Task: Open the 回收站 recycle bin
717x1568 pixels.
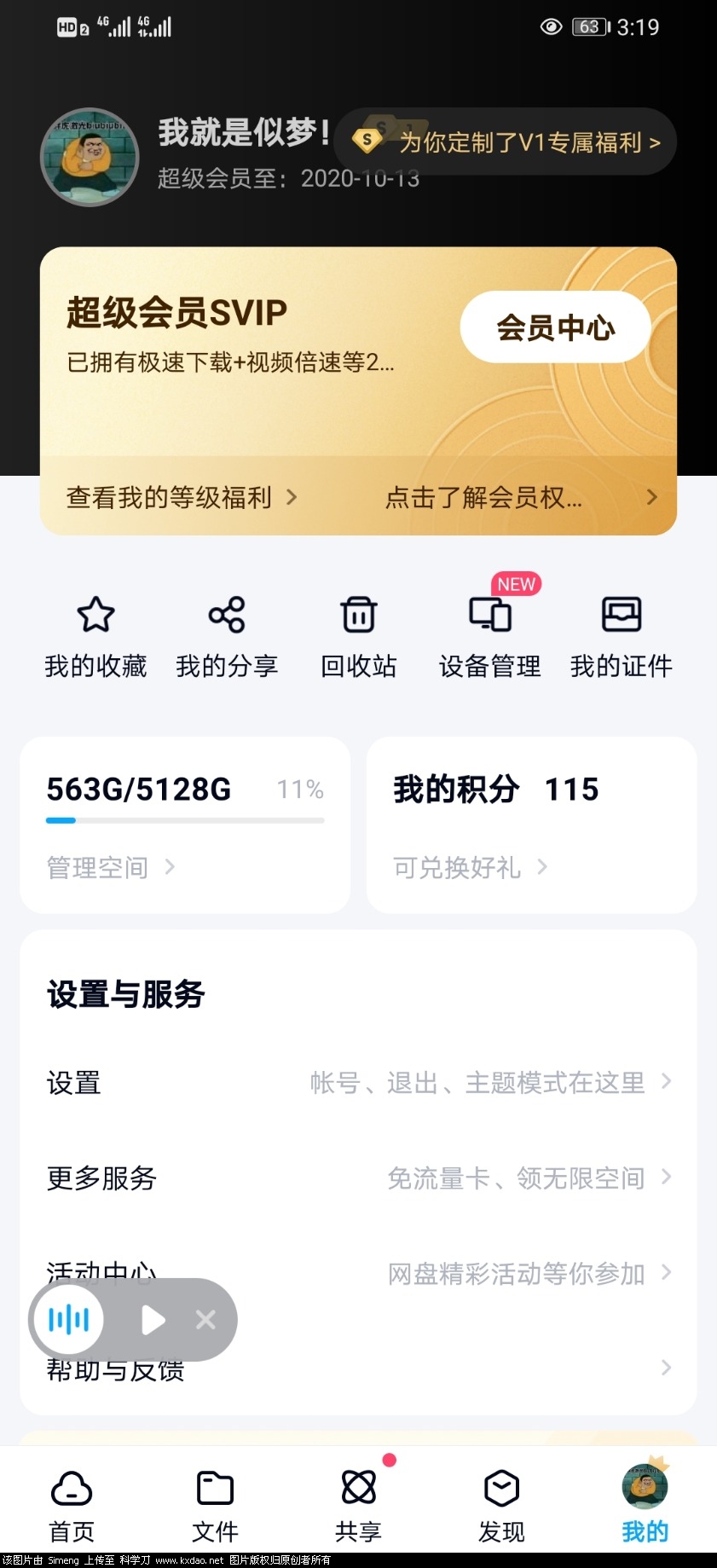Action: (358, 635)
